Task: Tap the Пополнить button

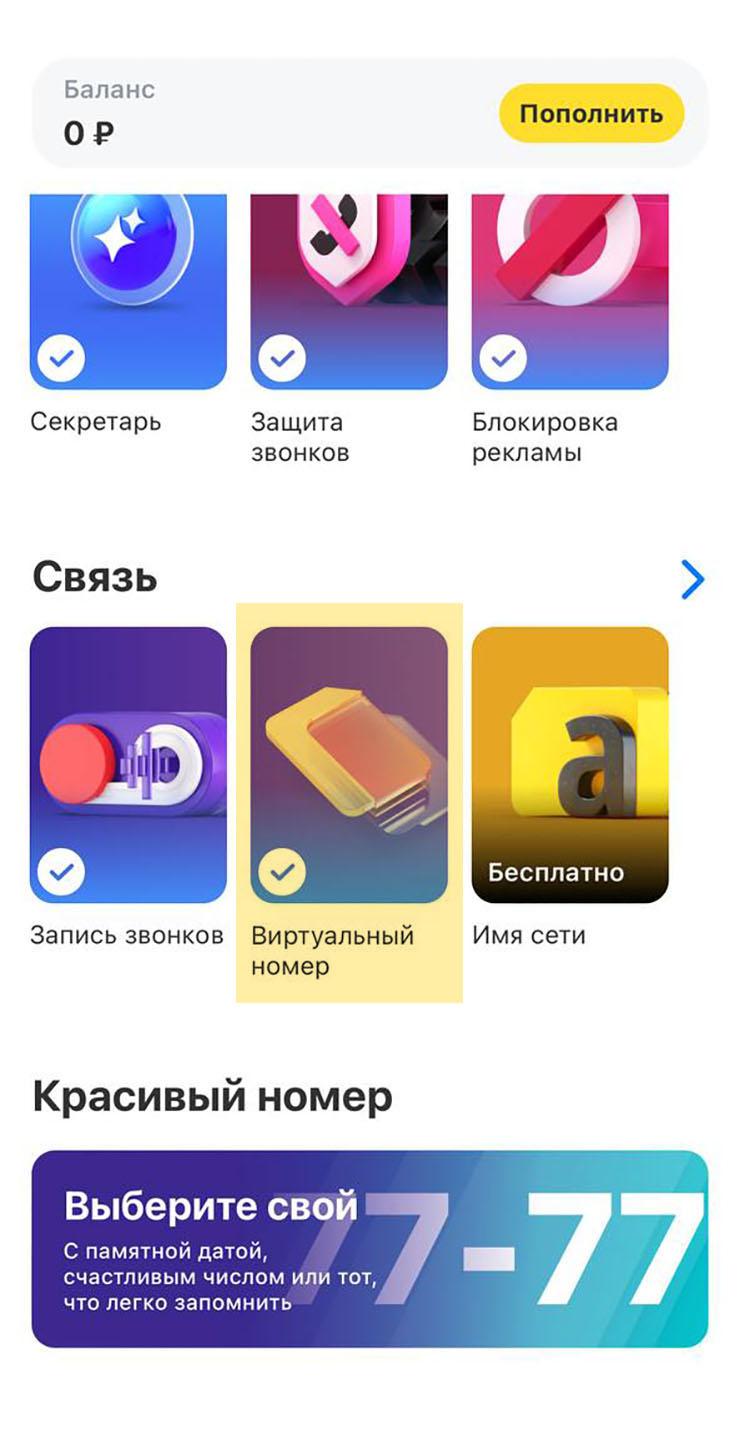Action: click(591, 113)
